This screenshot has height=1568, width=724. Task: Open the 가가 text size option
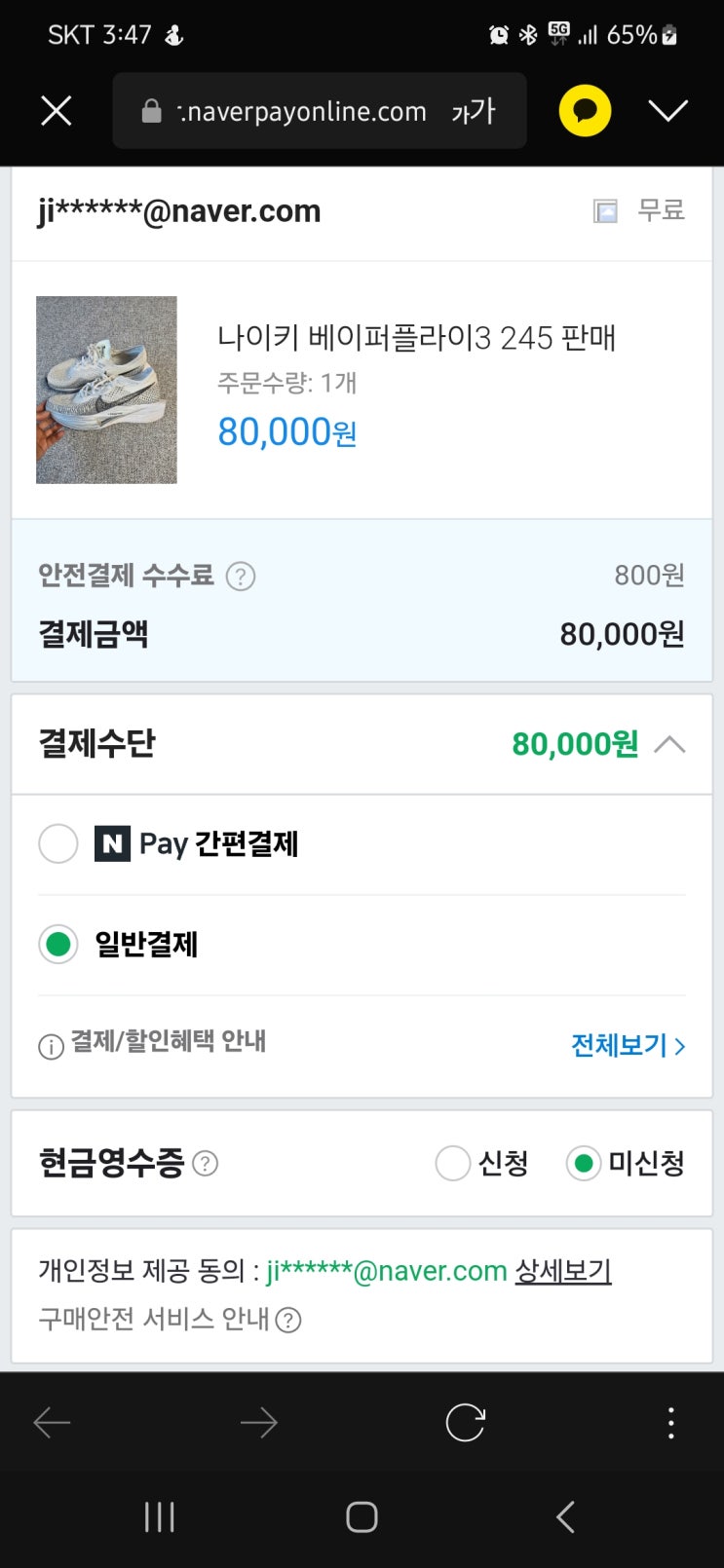(x=474, y=112)
